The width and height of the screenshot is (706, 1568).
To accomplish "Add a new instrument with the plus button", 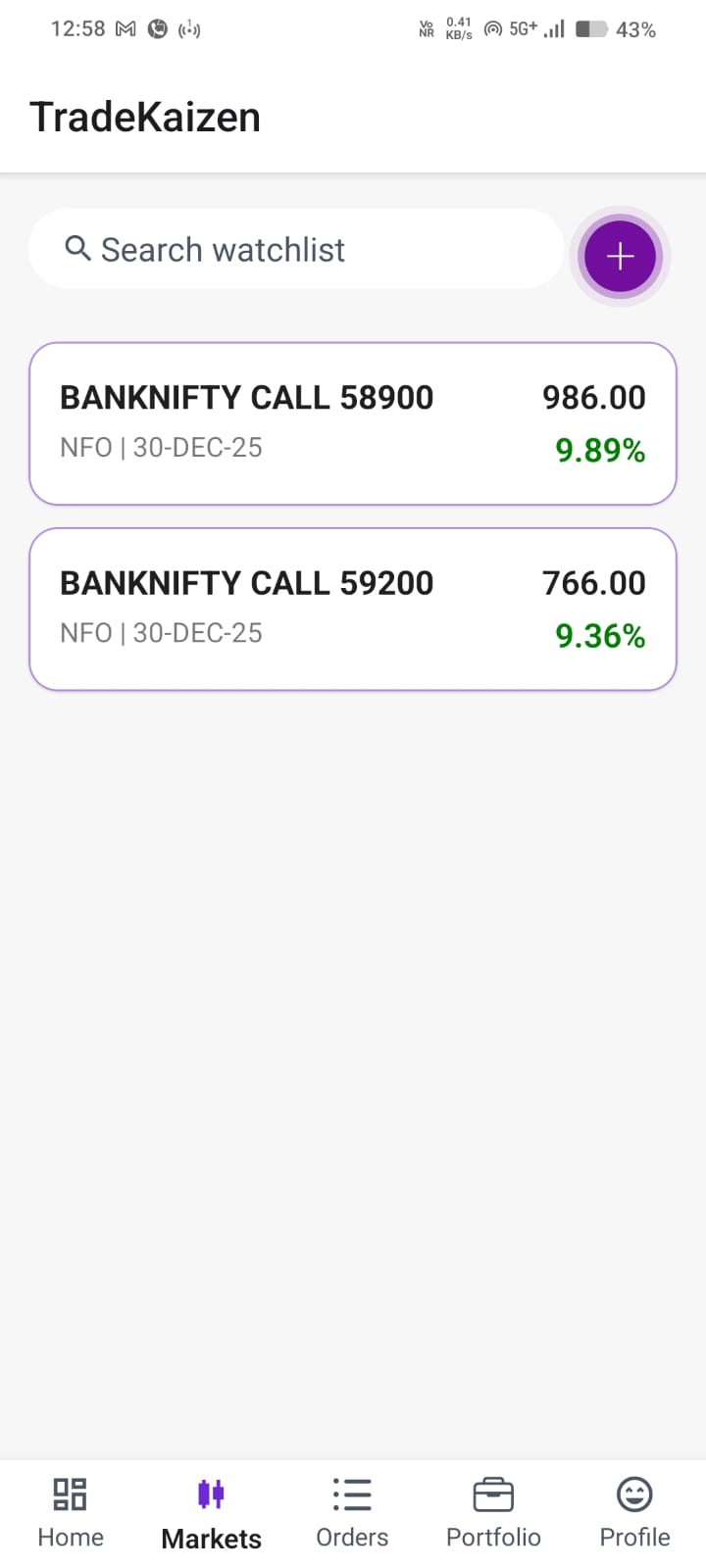I will 620,257.
